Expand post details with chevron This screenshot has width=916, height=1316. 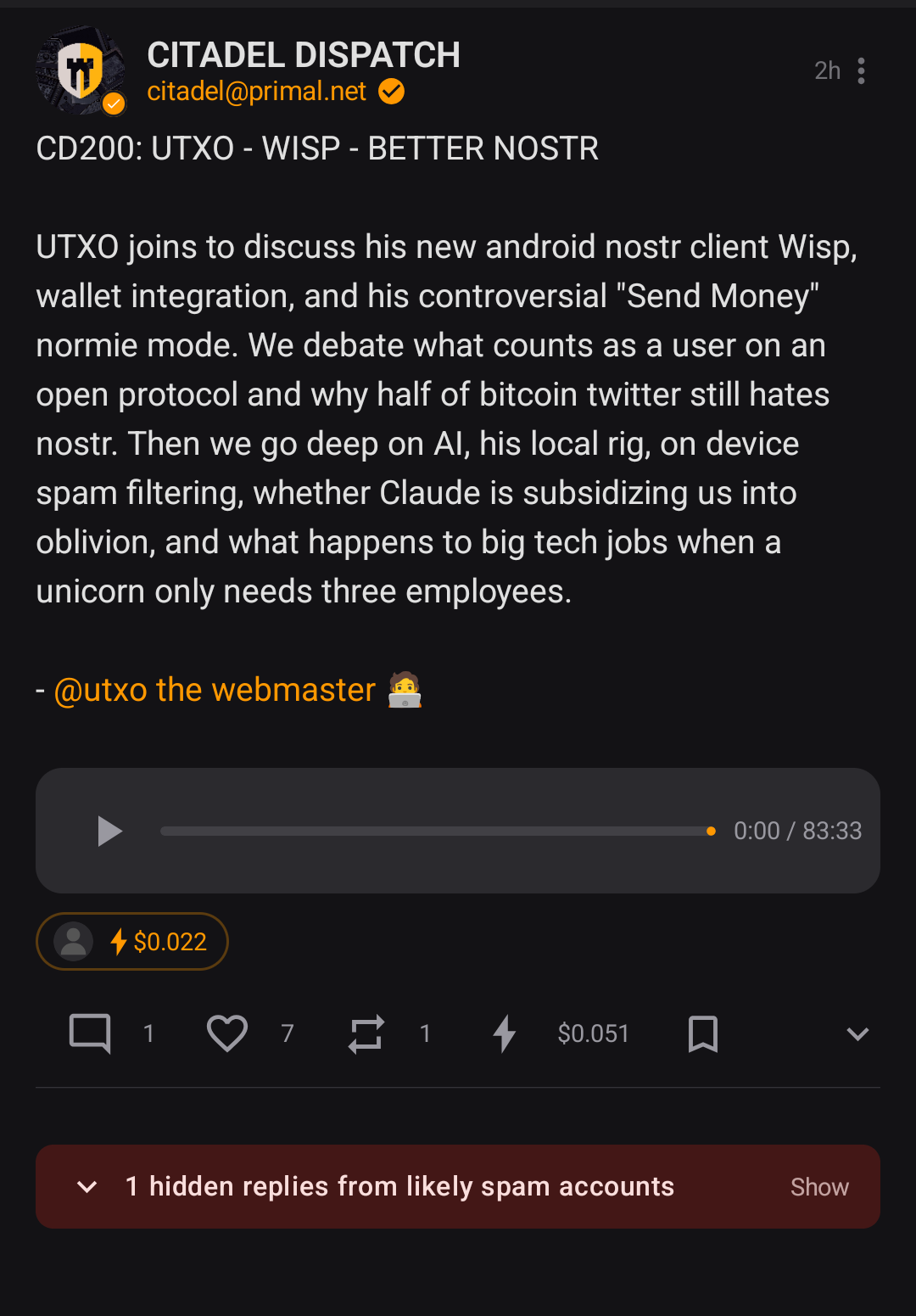tap(857, 1033)
